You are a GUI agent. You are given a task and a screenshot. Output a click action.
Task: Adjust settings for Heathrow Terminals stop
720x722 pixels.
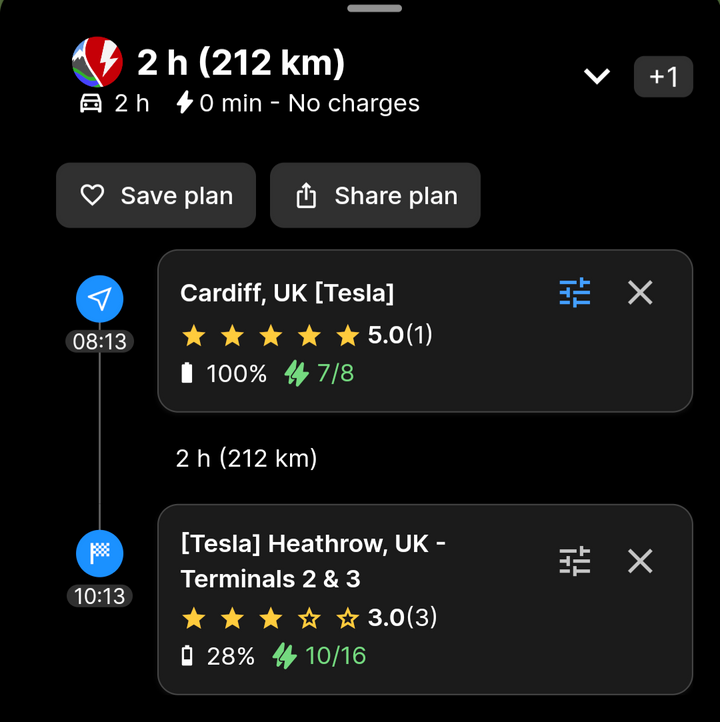575,561
